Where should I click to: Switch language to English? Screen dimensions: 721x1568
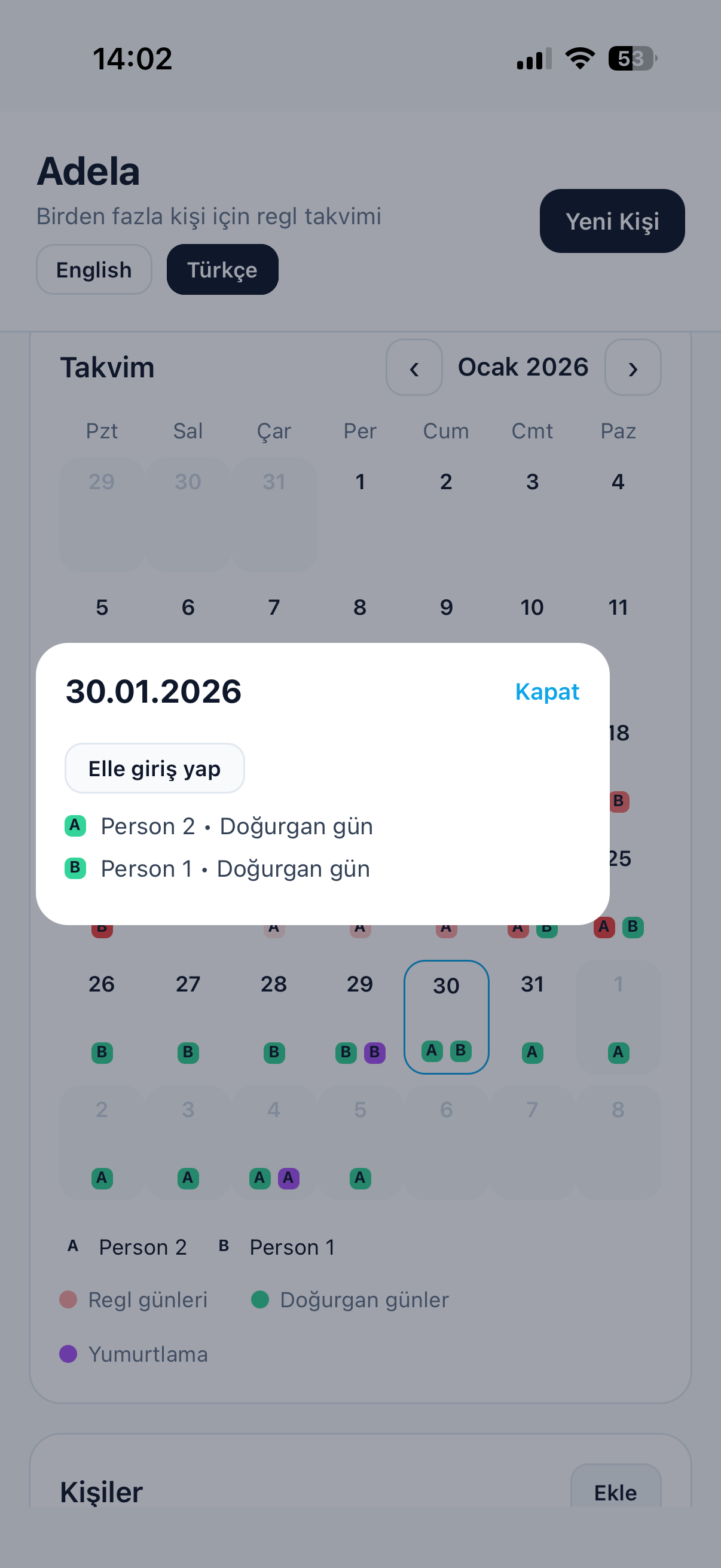(93, 270)
